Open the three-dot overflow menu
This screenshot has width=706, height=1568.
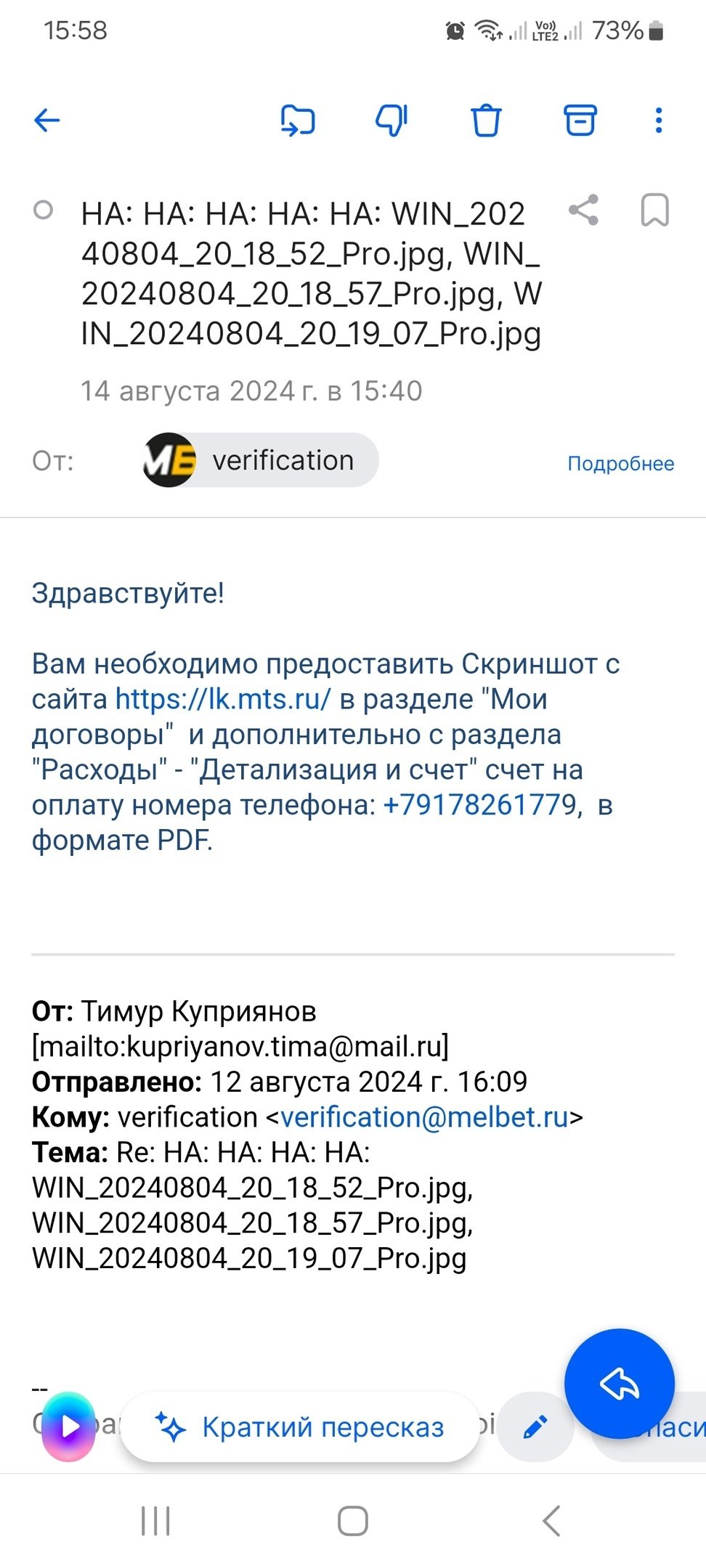pyautogui.click(x=658, y=120)
